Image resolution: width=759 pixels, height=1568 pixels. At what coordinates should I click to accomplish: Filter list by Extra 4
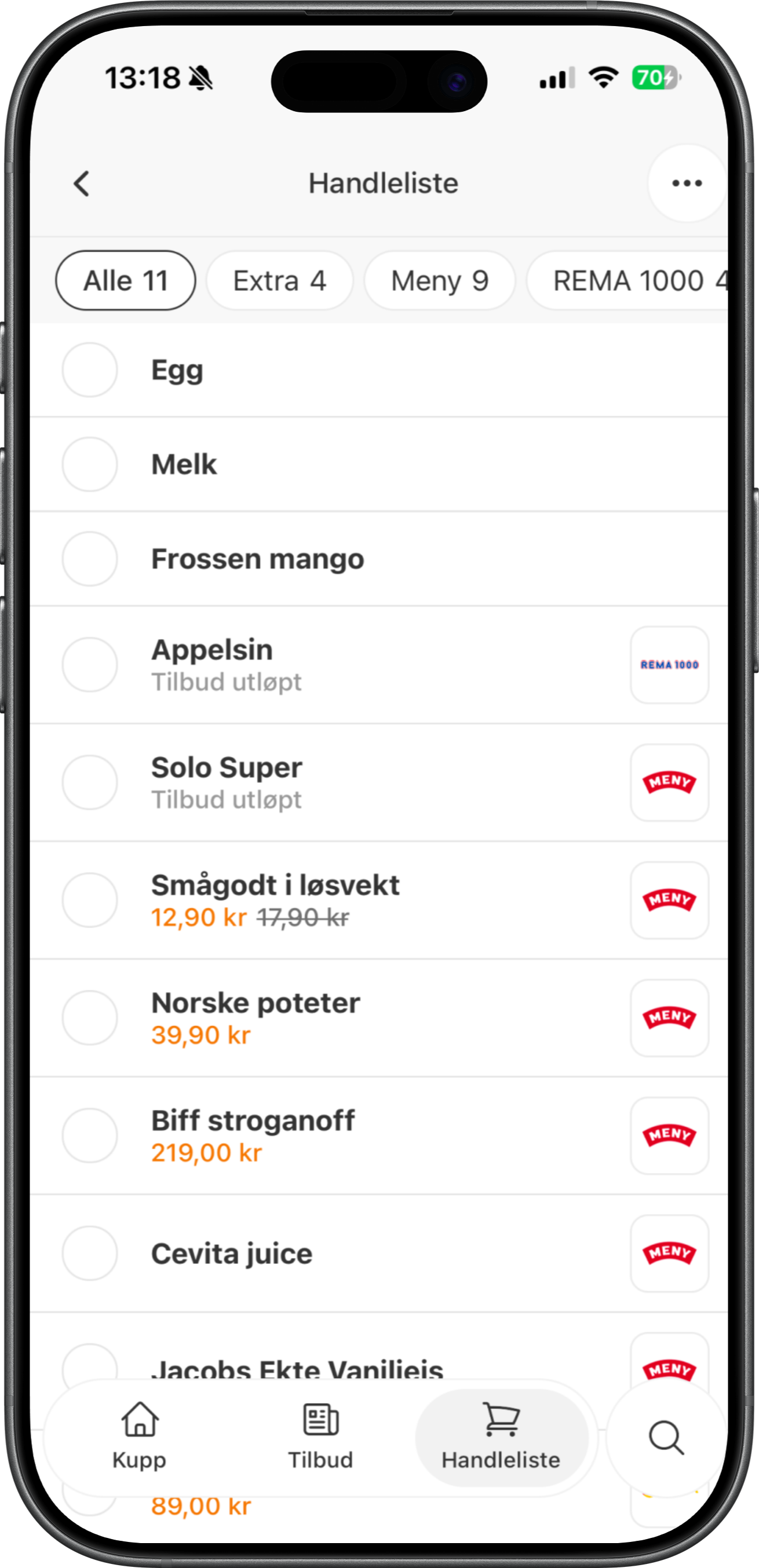[x=279, y=281]
